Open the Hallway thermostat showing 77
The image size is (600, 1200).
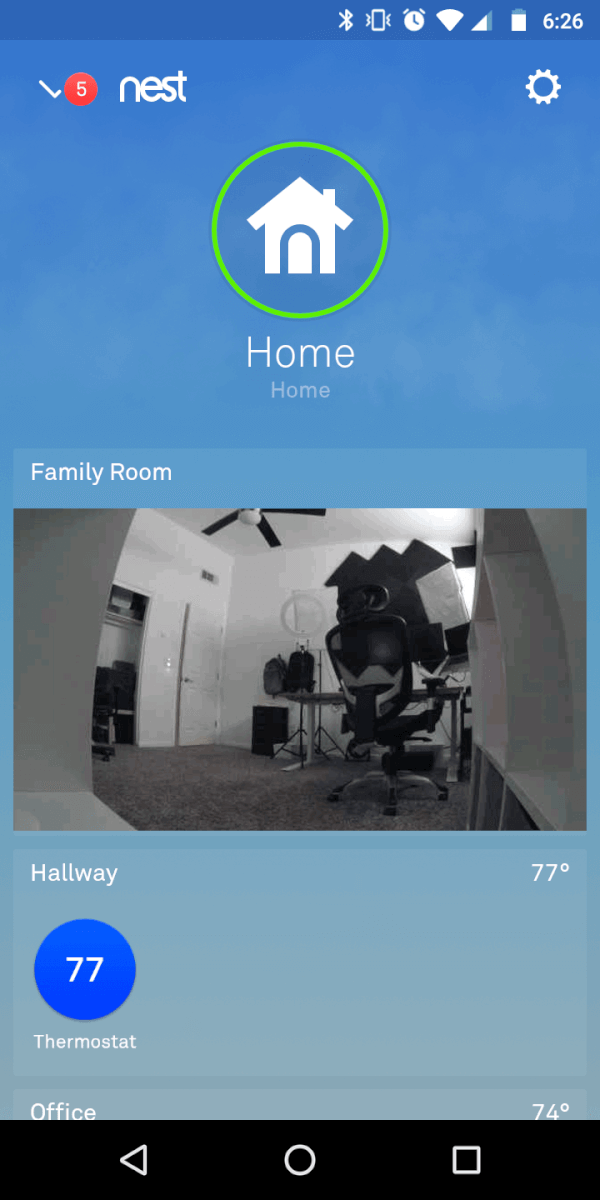tap(85, 969)
